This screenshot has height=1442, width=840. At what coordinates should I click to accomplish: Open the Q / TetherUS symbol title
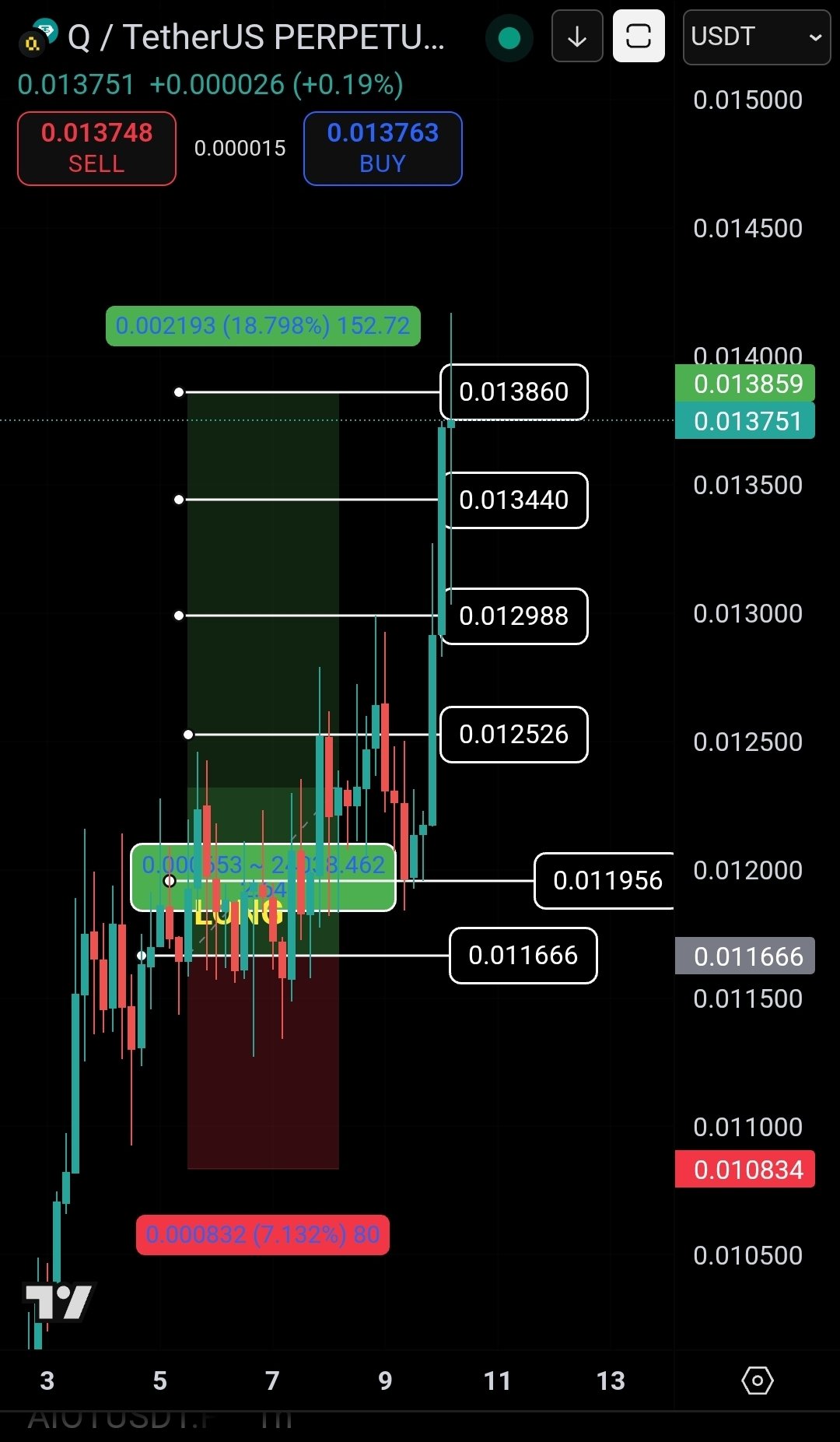tap(257, 37)
